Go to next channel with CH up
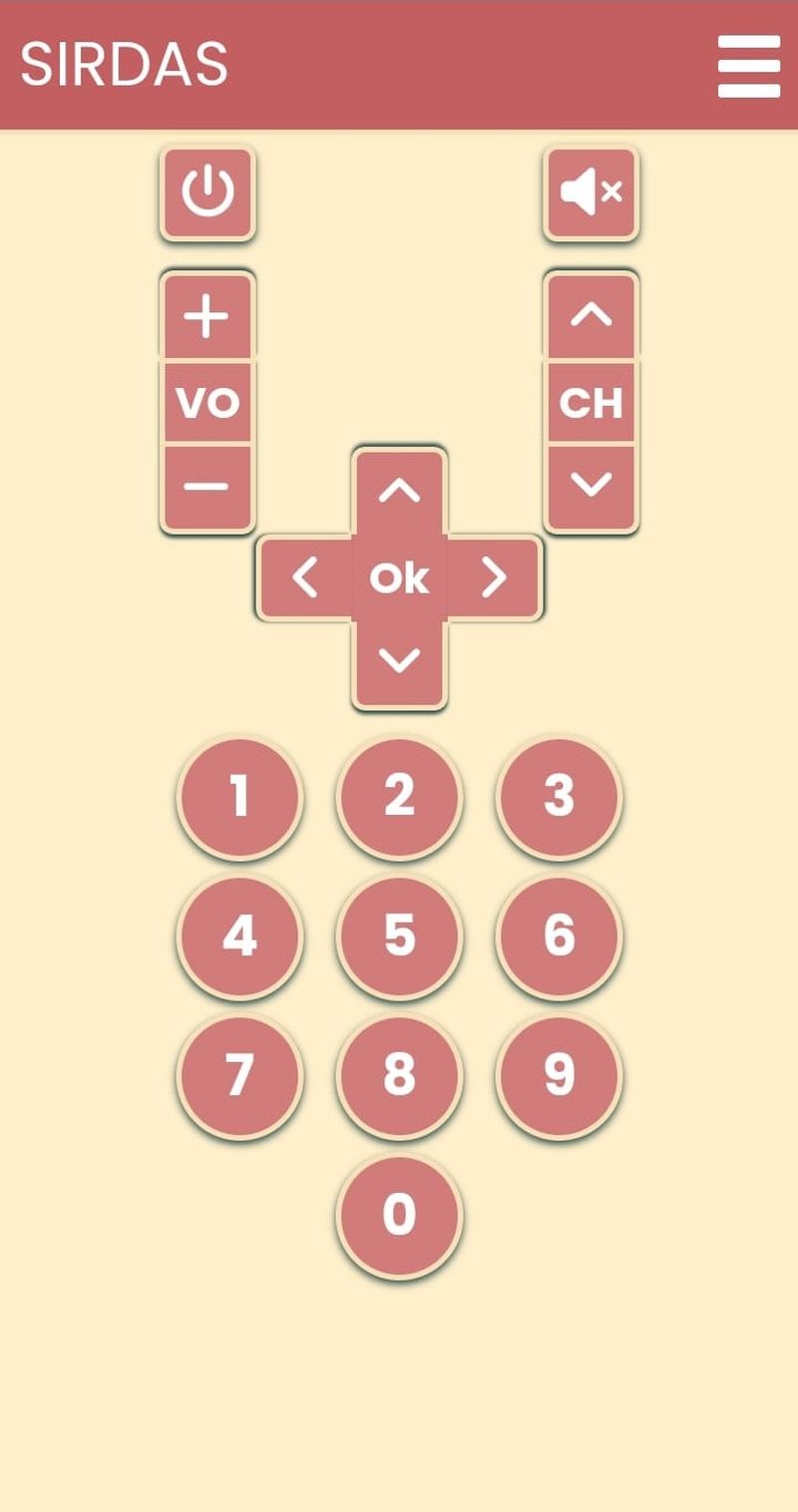The height and width of the screenshot is (1512, 798). 591,317
